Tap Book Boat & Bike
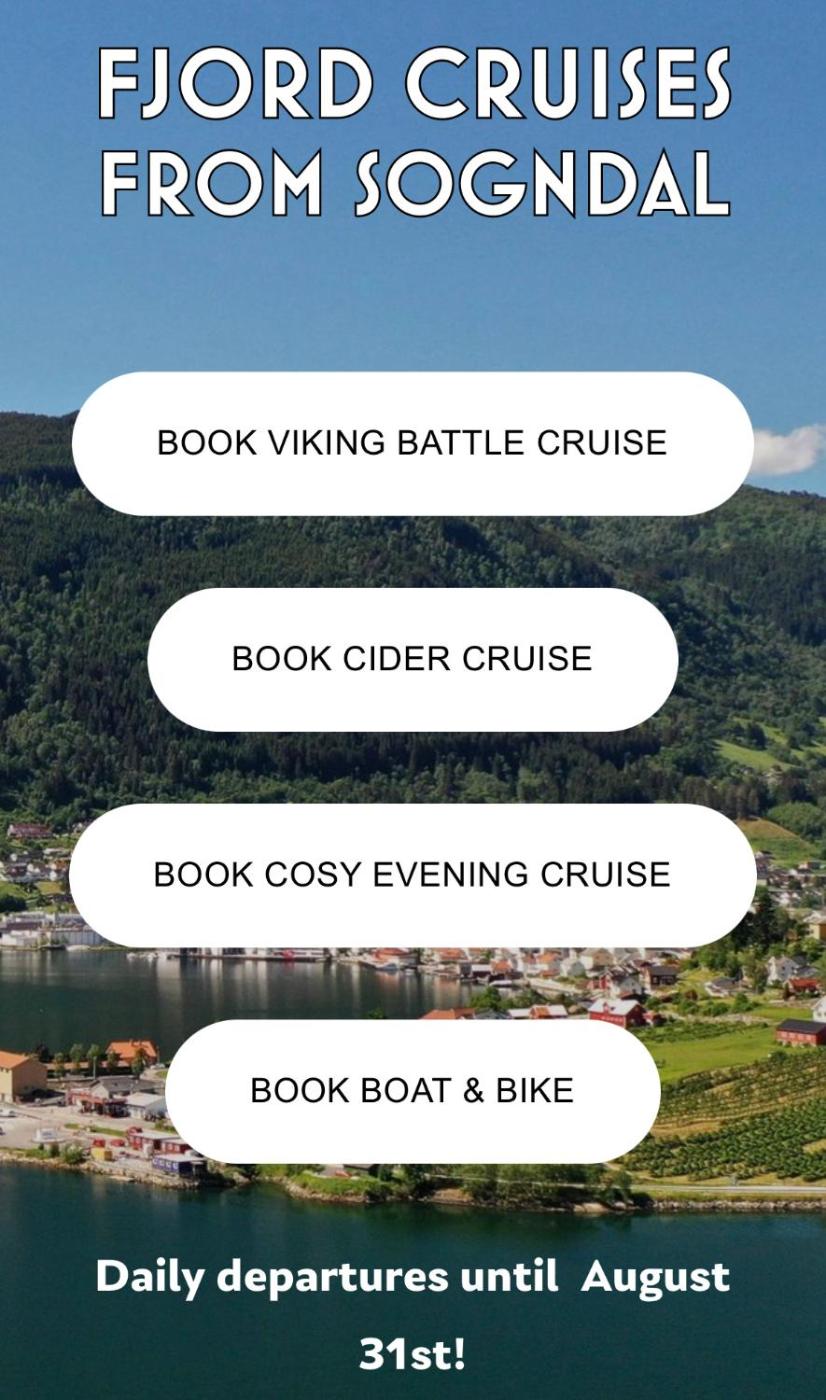The height and width of the screenshot is (1400, 826). pyautogui.click(x=412, y=1091)
